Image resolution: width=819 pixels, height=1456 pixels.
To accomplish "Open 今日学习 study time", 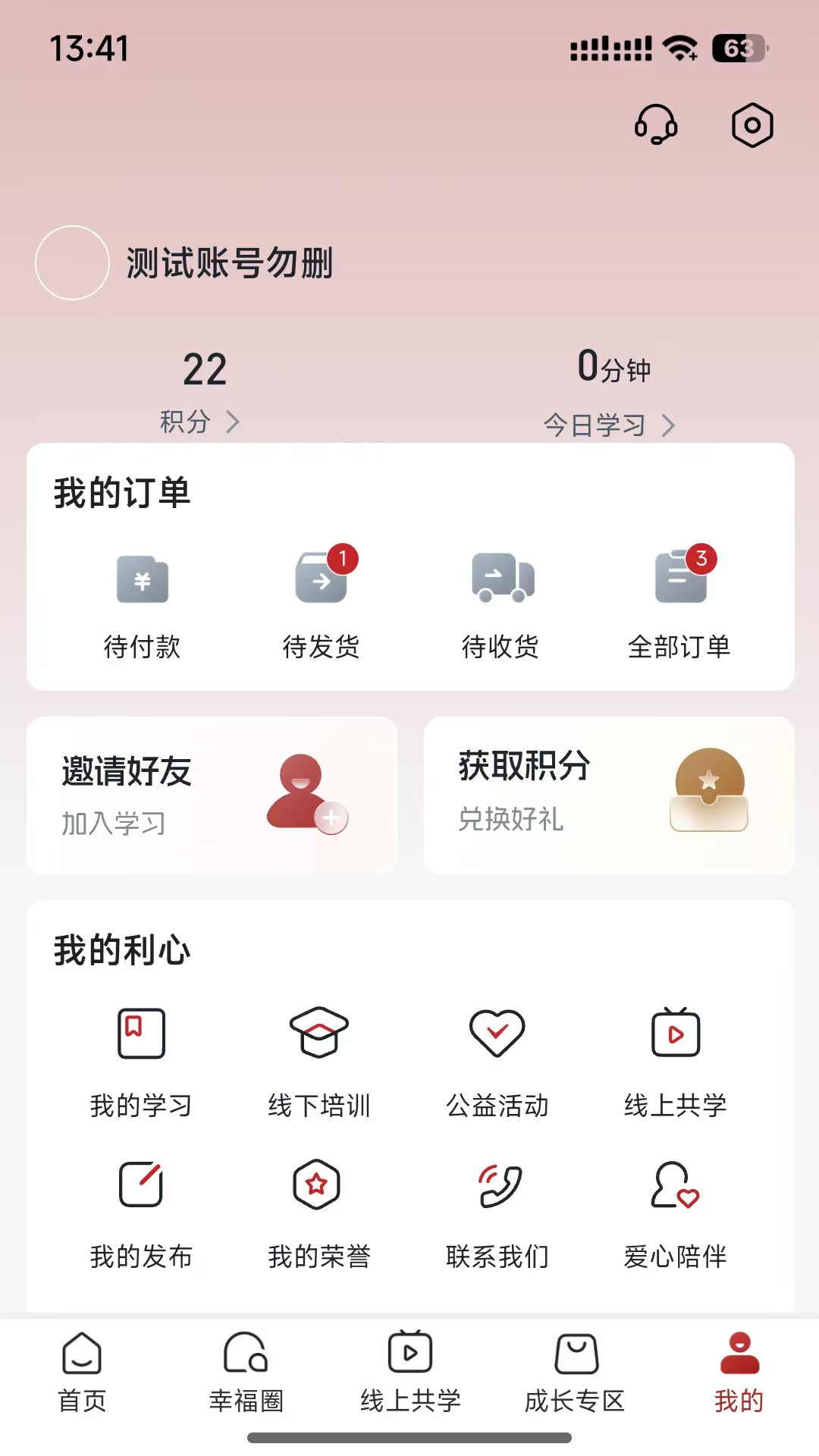I will click(608, 425).
